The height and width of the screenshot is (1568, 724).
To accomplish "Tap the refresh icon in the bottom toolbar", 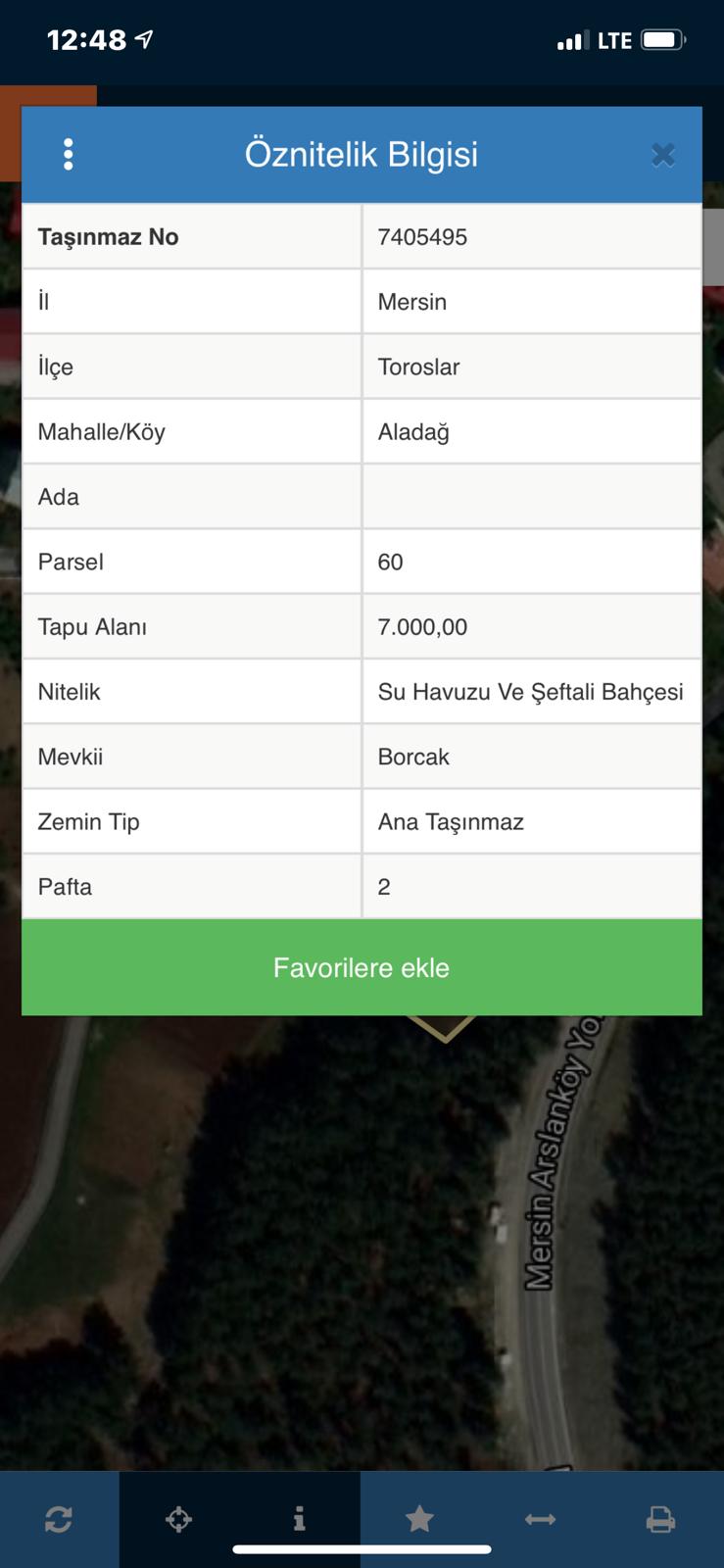I will click(59, 1520).
